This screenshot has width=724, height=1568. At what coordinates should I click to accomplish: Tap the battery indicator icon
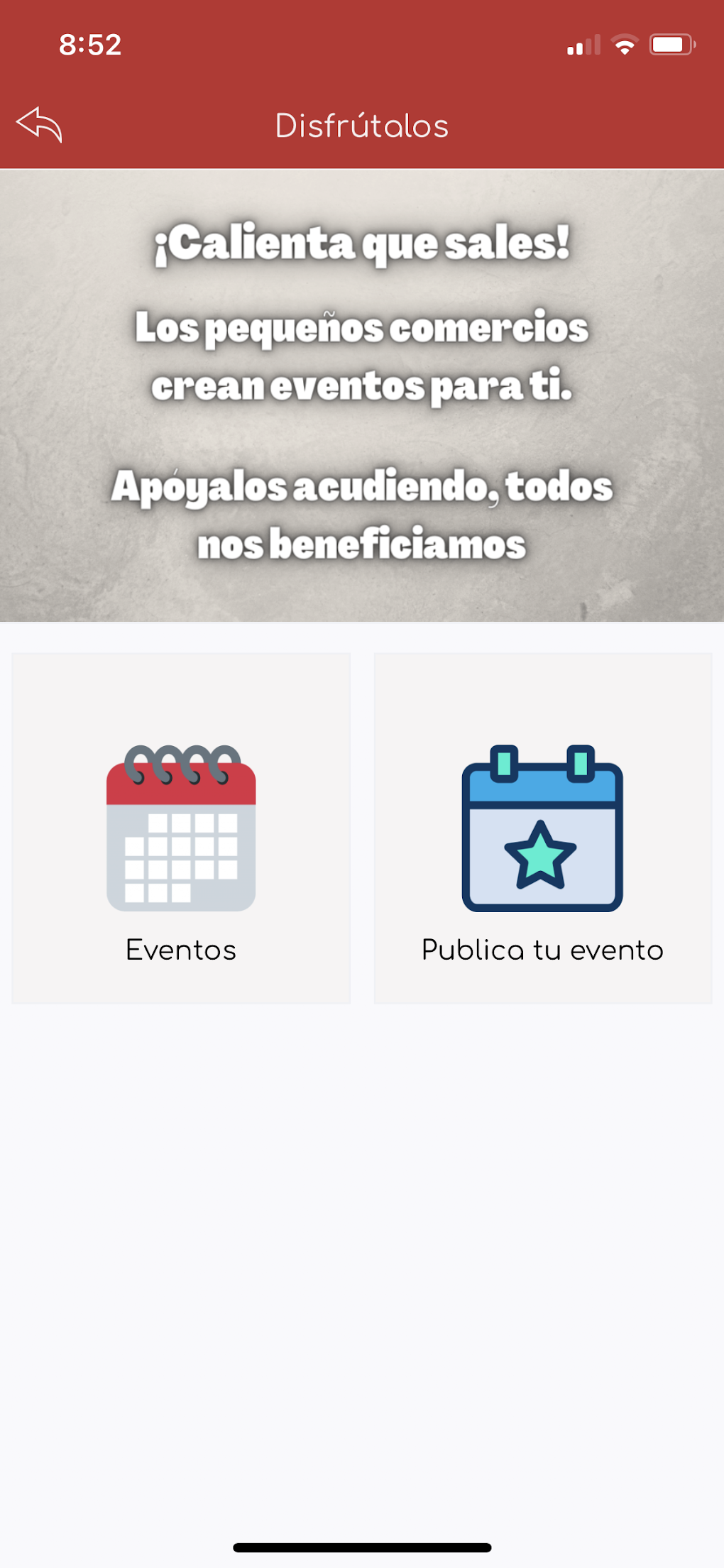click(x=672, y=45)
